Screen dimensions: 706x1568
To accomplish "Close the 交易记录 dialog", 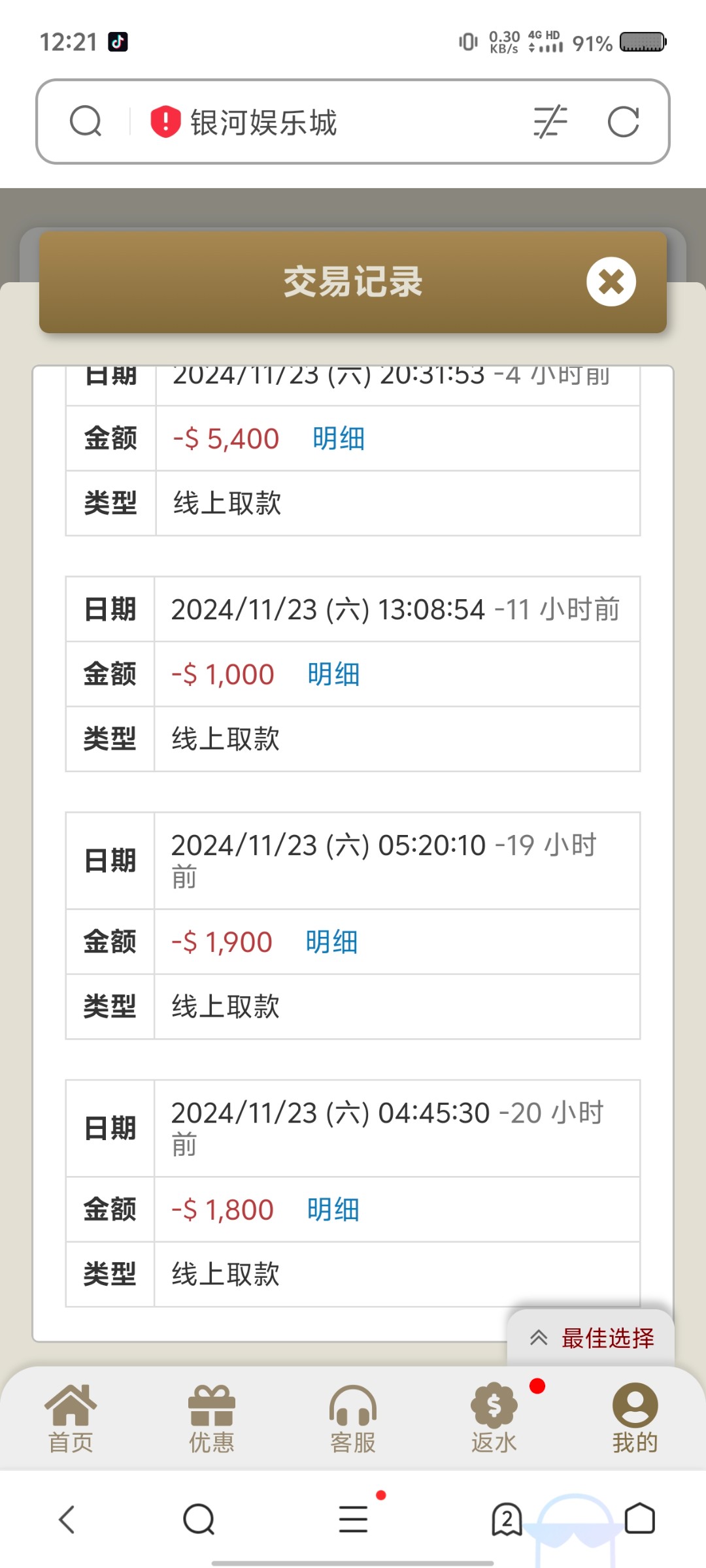I will pyautogui.click(x=611, y=282).
